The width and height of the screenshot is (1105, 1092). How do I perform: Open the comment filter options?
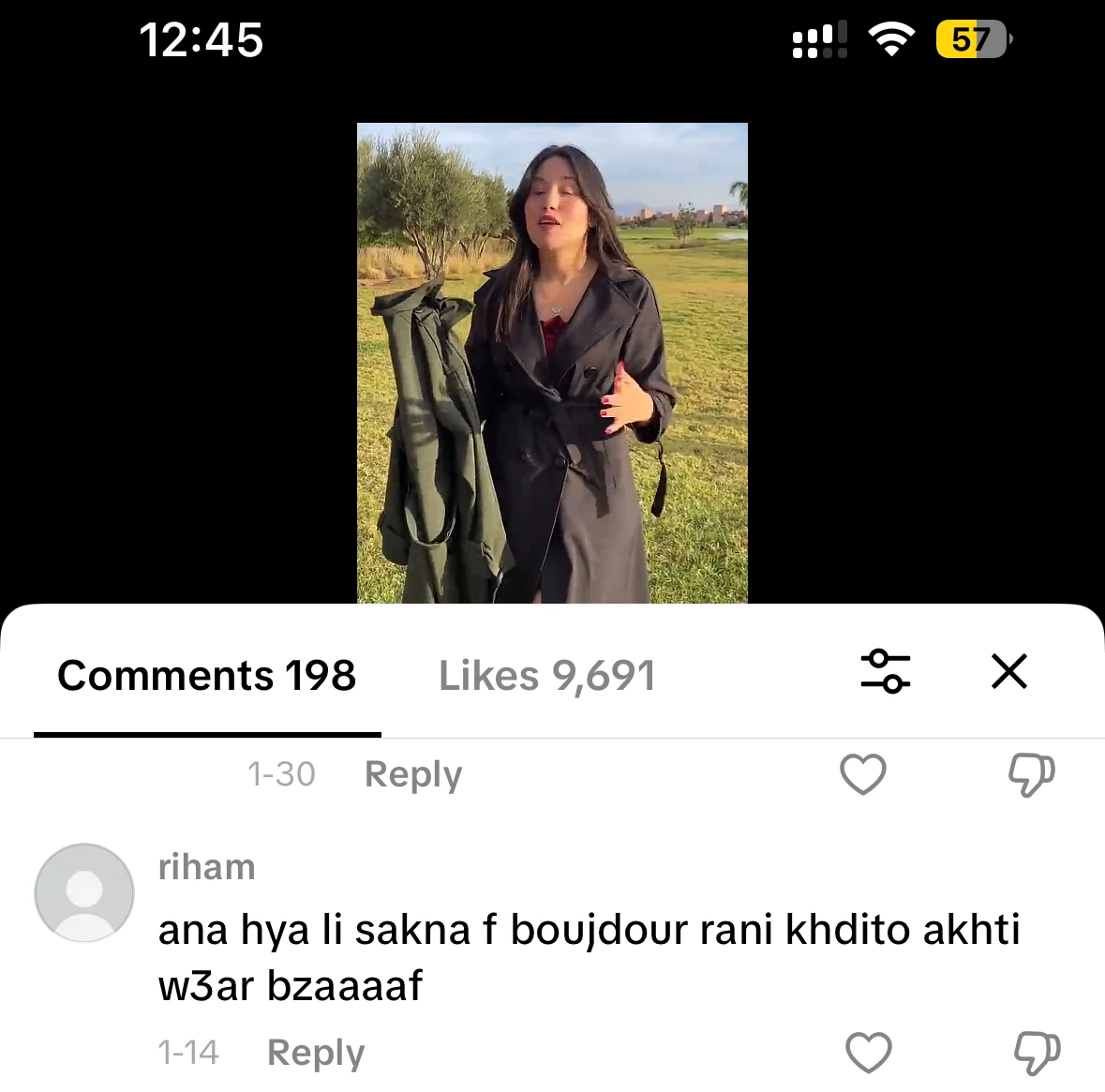pos(885,671)
